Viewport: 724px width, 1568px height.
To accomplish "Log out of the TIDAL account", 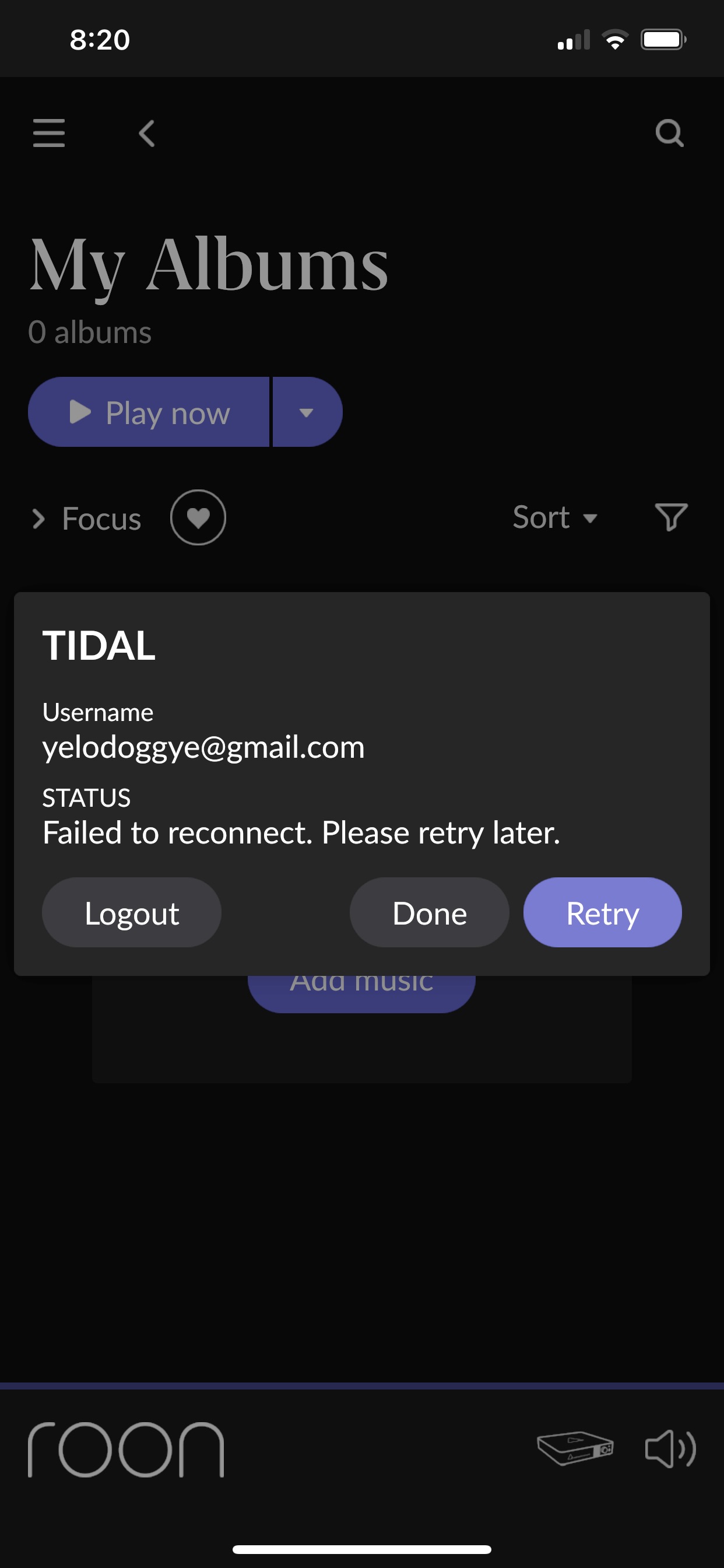I will pos(131,912).
